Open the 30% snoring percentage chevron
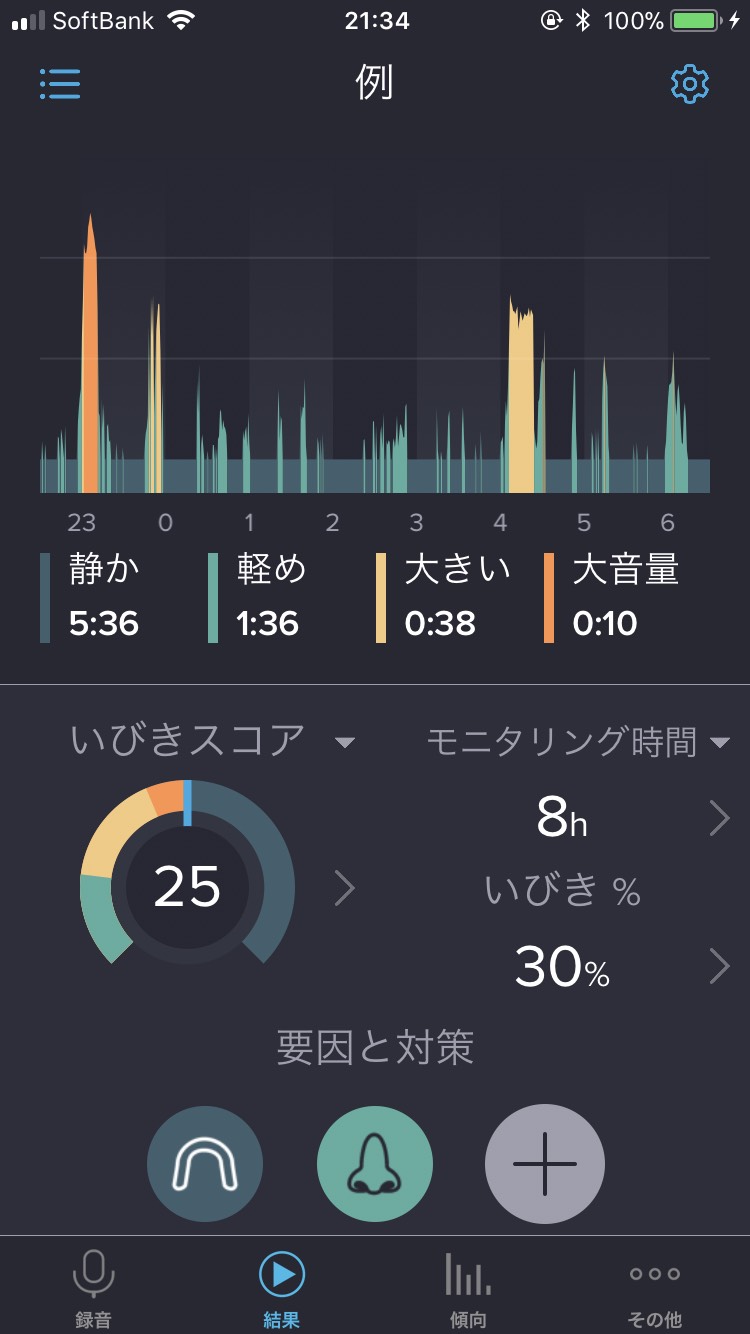Image resolution: width=750 pixels, height=1334 pixels. [719, 966]
